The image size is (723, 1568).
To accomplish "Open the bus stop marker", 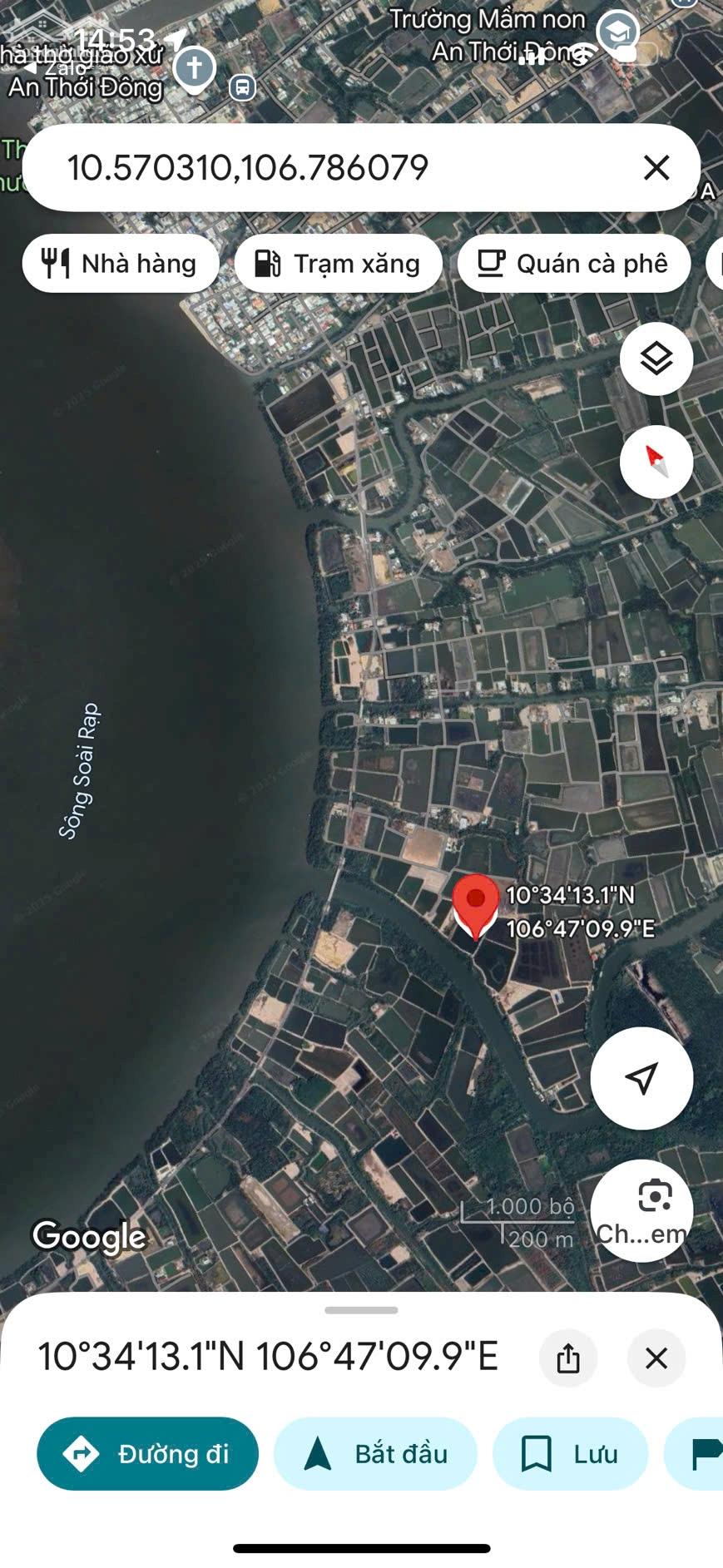I will pyautogui.click(x=242, y=87).
